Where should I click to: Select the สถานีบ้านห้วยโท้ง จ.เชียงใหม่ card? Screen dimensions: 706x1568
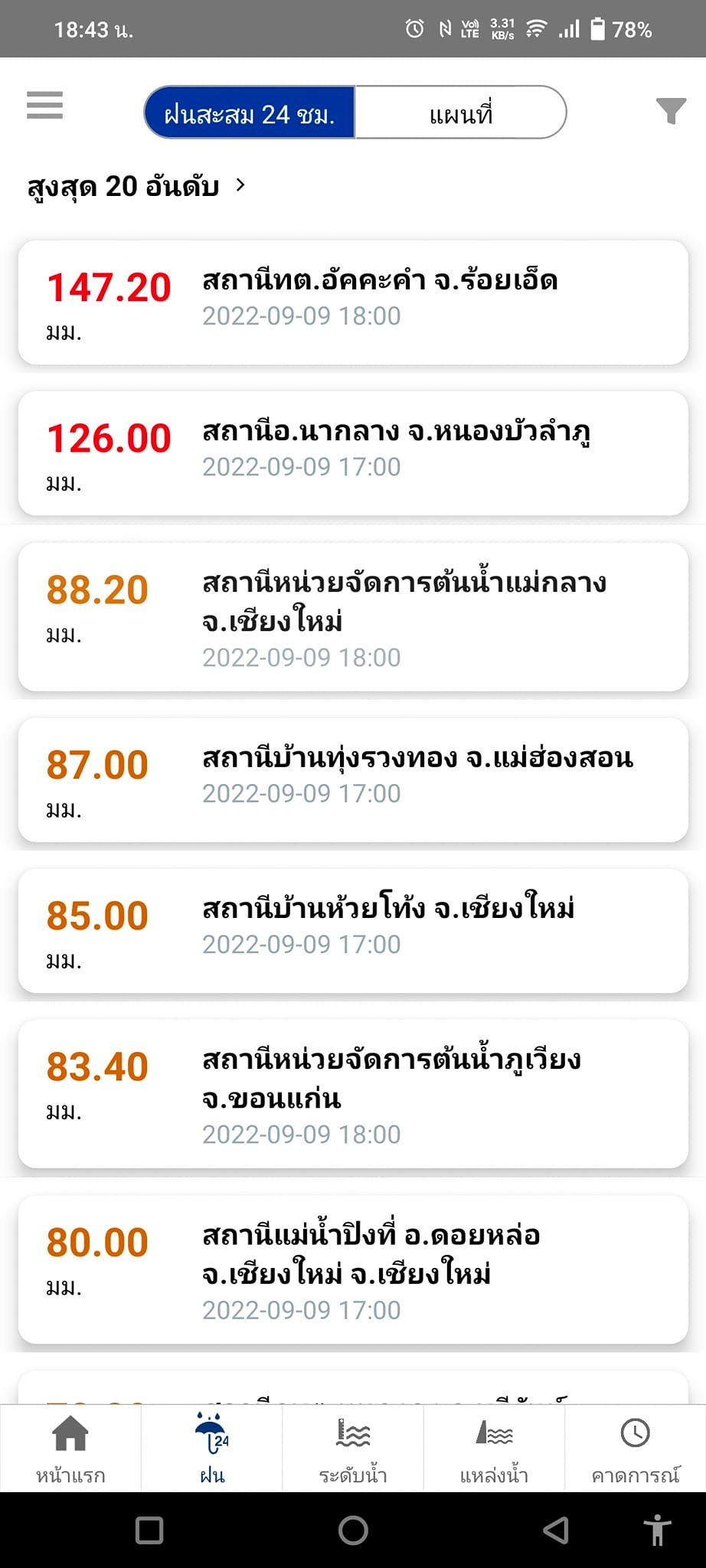(x=353, y=930)
